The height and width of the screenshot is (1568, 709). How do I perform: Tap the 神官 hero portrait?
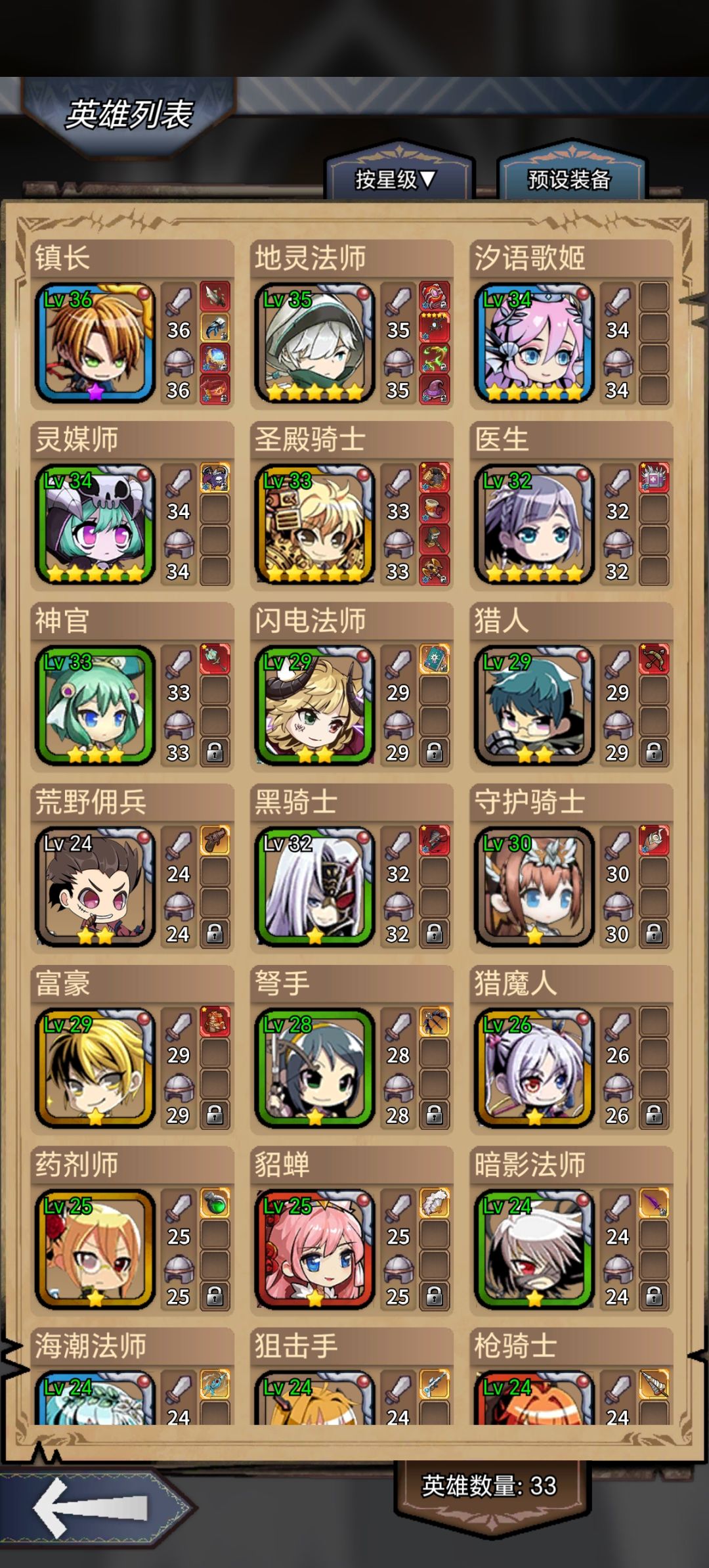(96, 705)
